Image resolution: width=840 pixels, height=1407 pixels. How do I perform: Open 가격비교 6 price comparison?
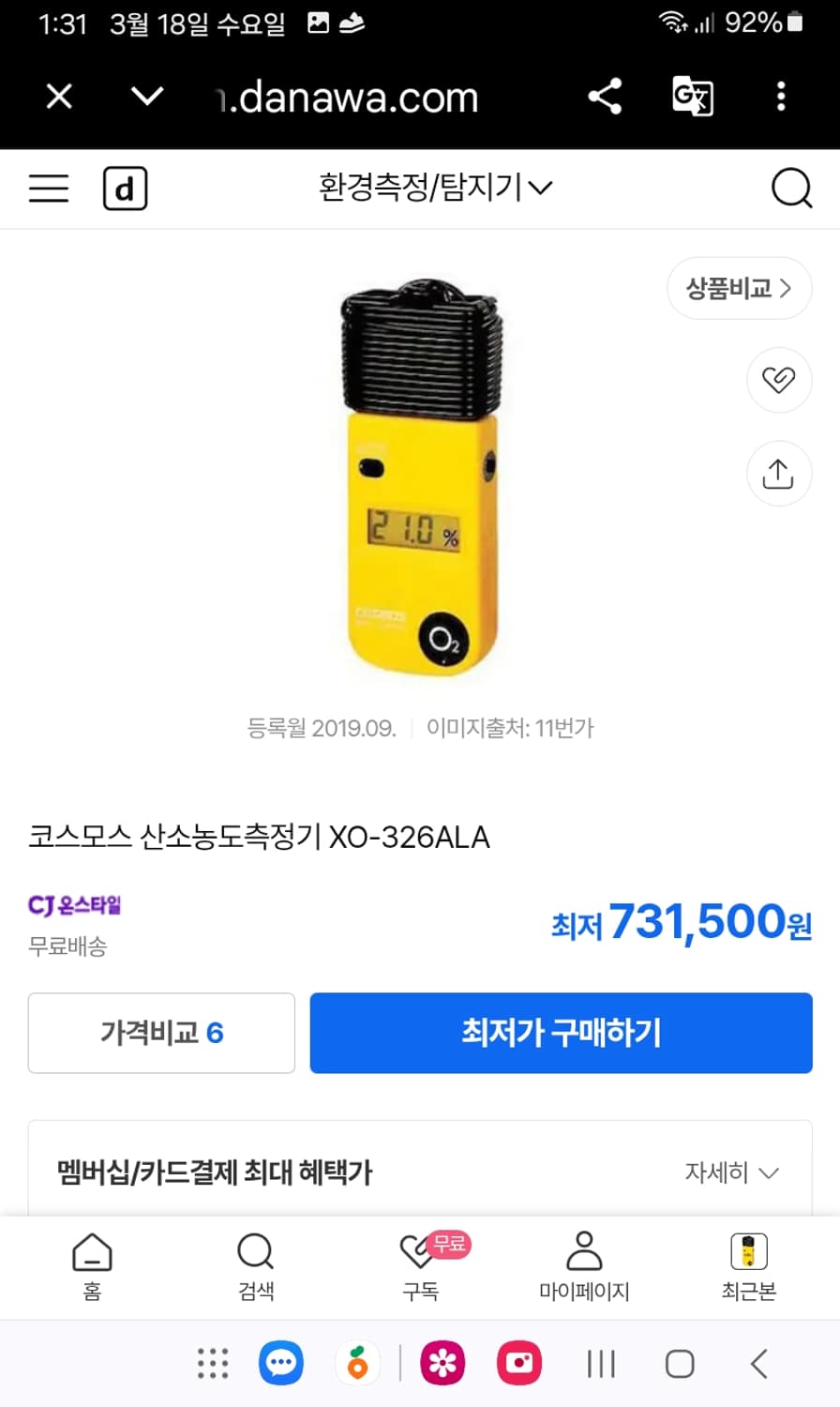pos(161,1033)
